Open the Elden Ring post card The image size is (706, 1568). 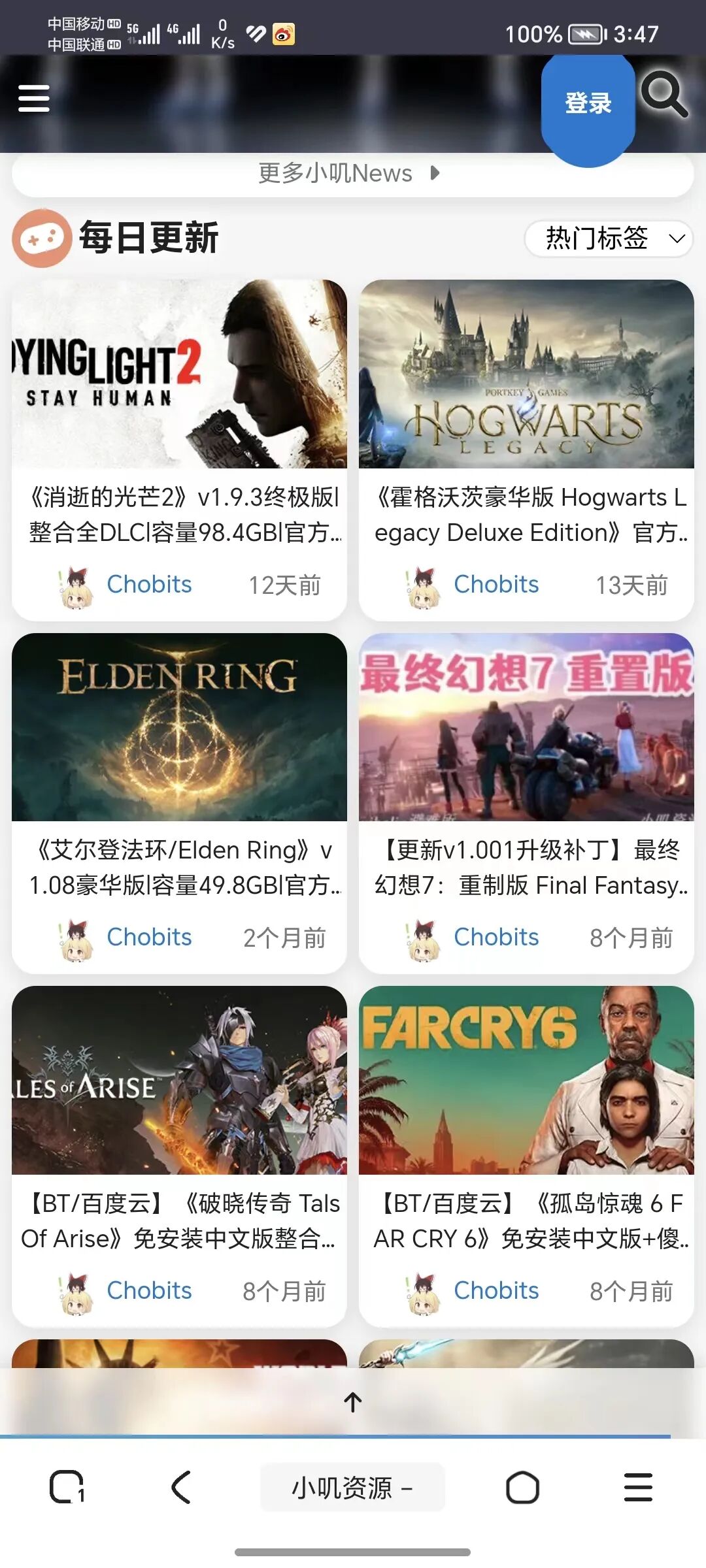pyautogui.click(x=179, y=803)
